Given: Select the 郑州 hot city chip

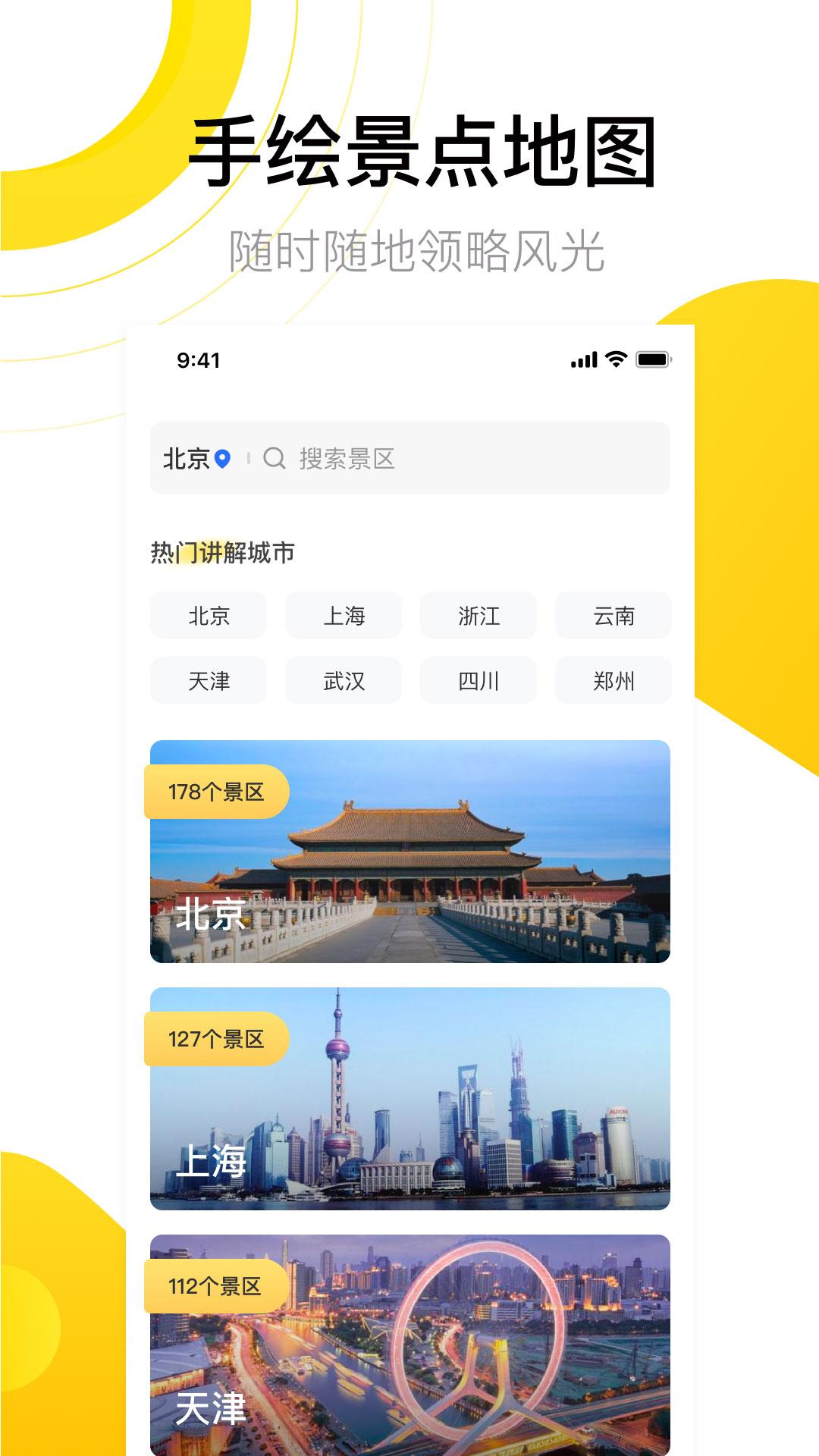Looking at the screenshot, I should pyautogui.click(x=614, y=680).
